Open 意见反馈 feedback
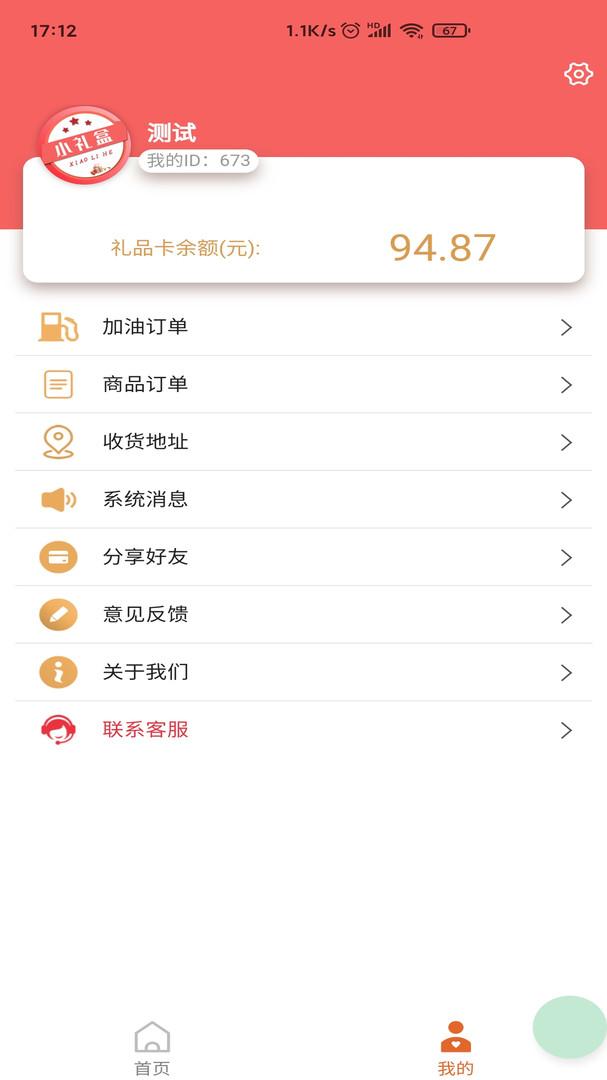This screenshot has height=1080, width=607. [x=303, y=615]
